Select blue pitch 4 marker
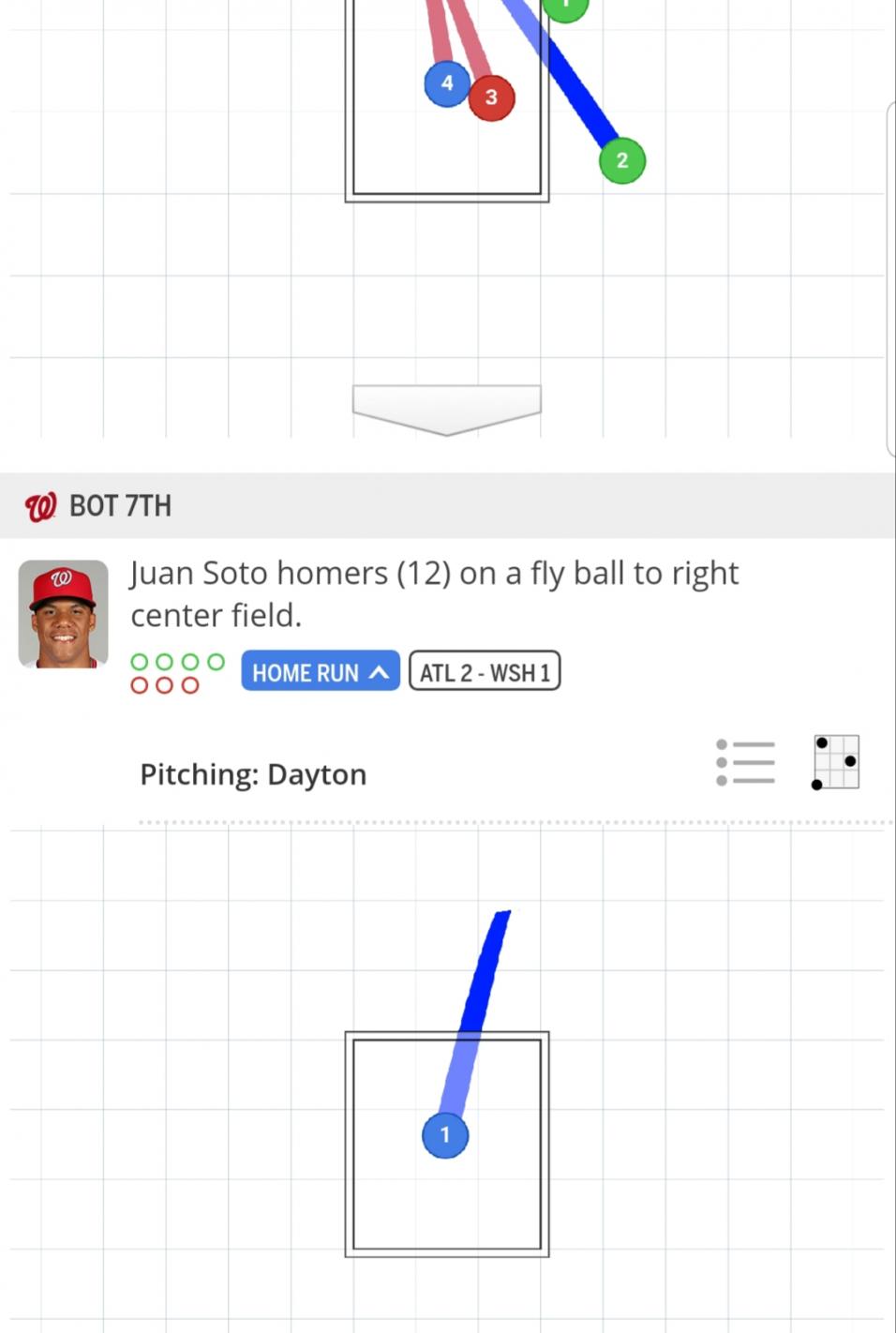The image size is (896, 1333). [447, 83]
